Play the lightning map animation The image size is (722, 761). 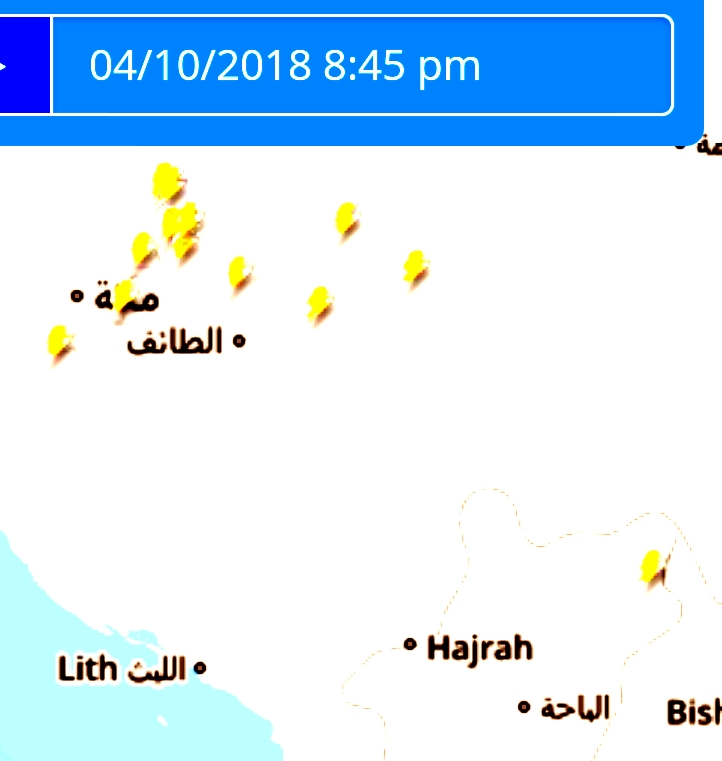[x=20, y=66]
